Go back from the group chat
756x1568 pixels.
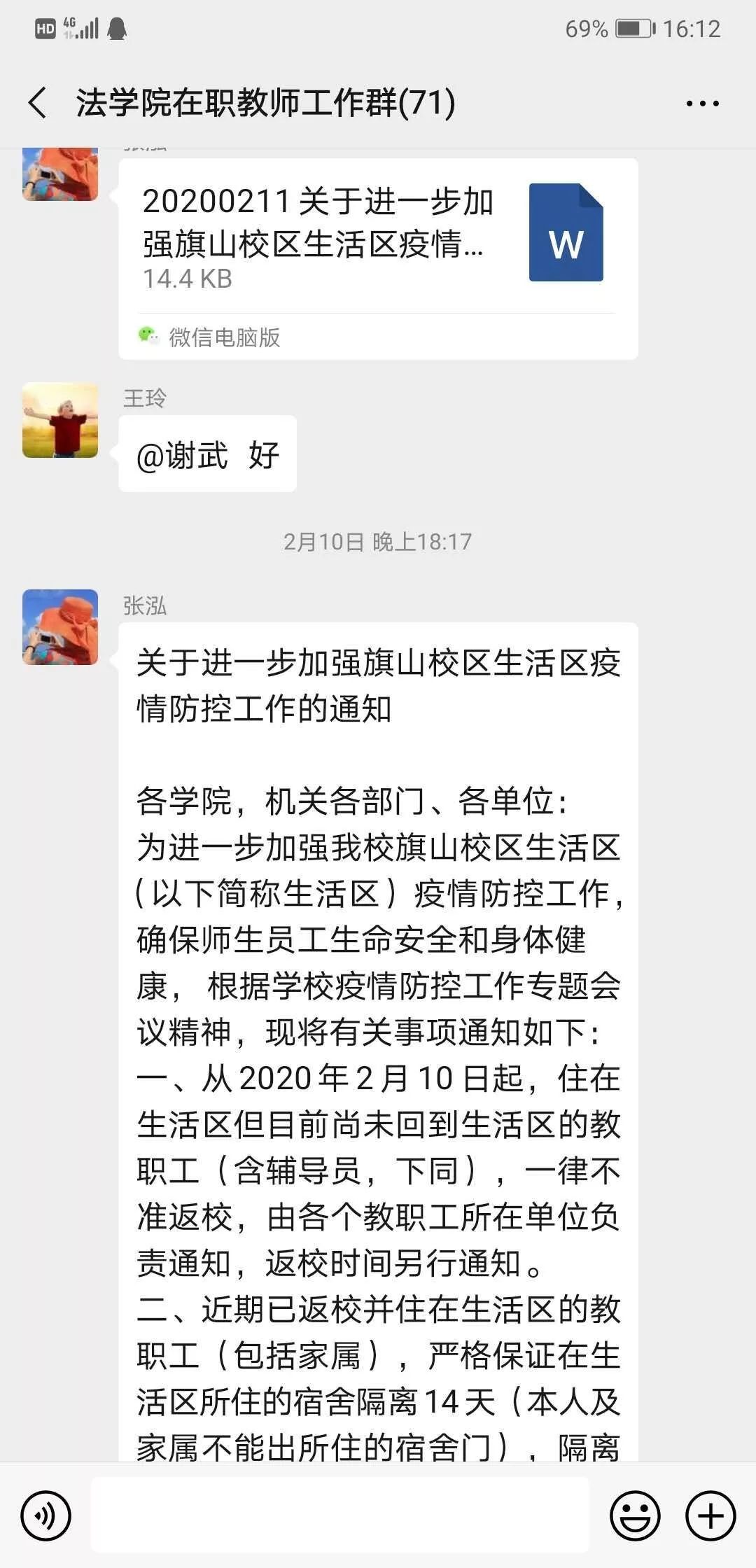coord(38,103)
